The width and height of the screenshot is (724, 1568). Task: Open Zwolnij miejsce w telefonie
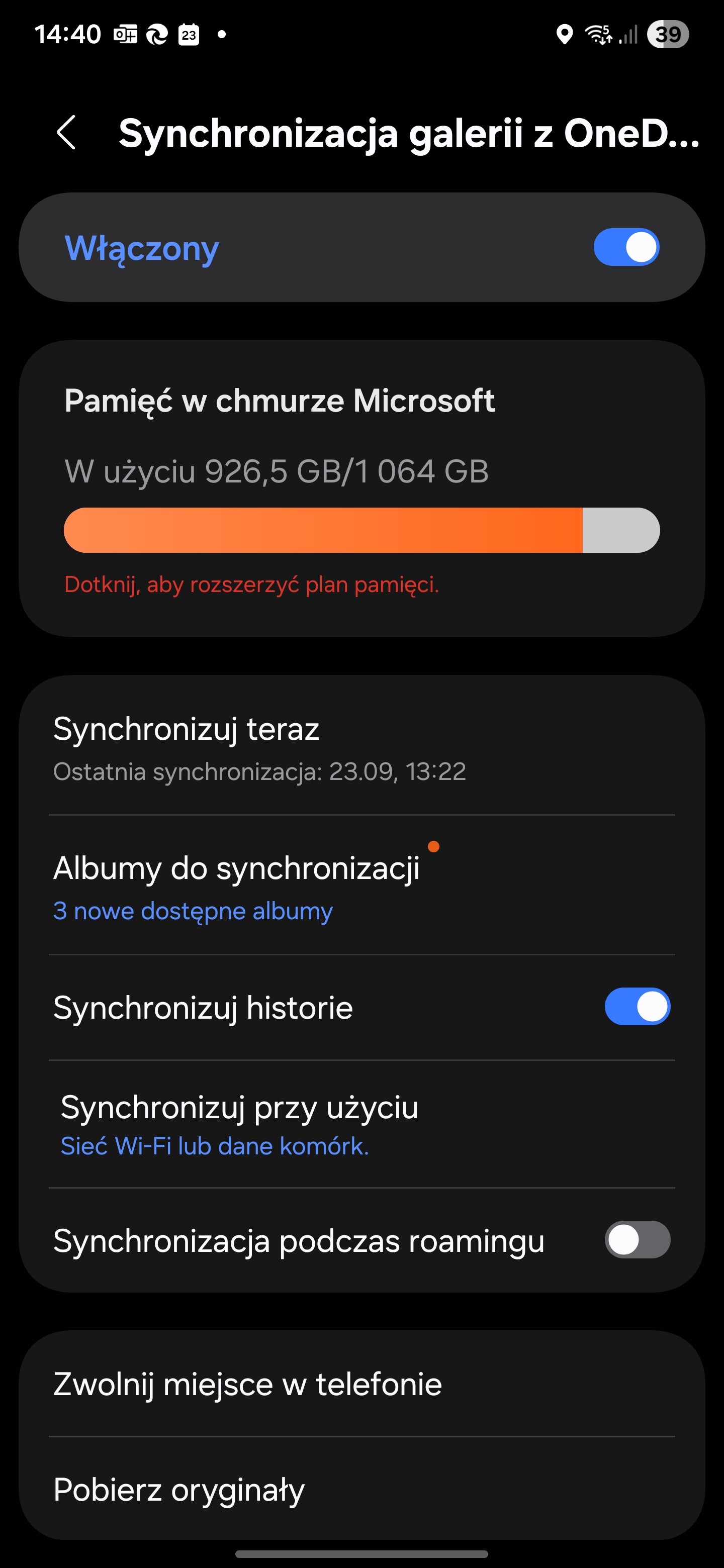point(361,1384)
